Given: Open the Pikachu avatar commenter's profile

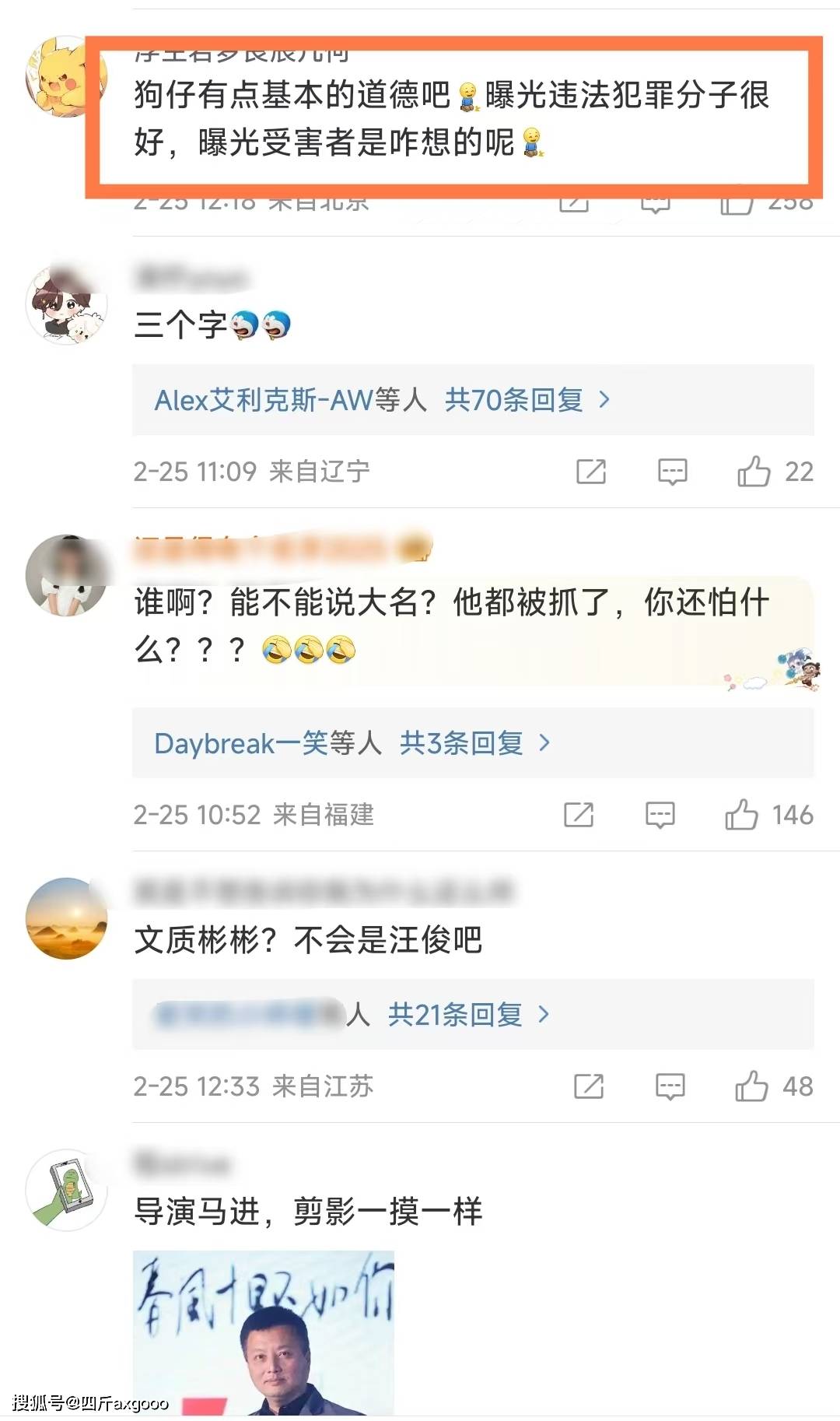Looking at the screenshot, I should click(x=66, y=76).
